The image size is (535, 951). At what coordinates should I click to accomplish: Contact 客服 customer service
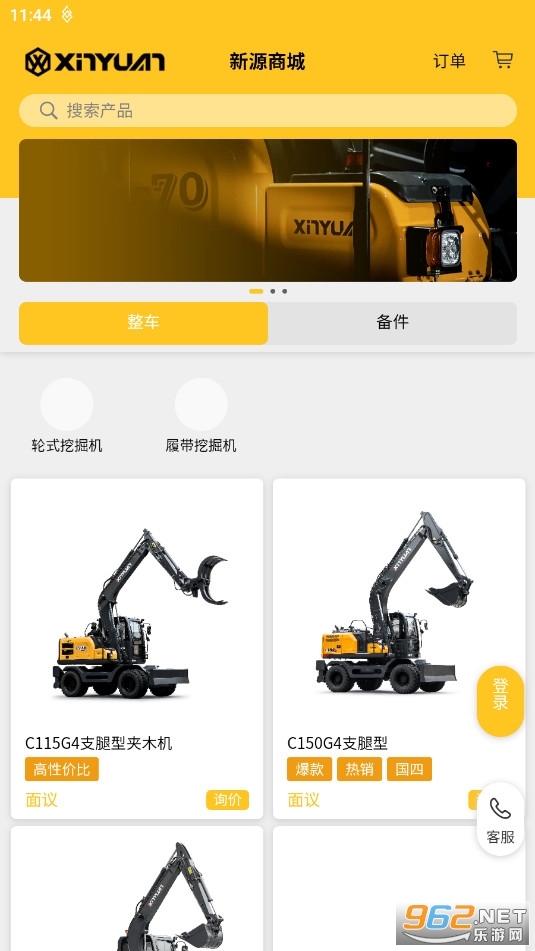click(x=500, y=819)
